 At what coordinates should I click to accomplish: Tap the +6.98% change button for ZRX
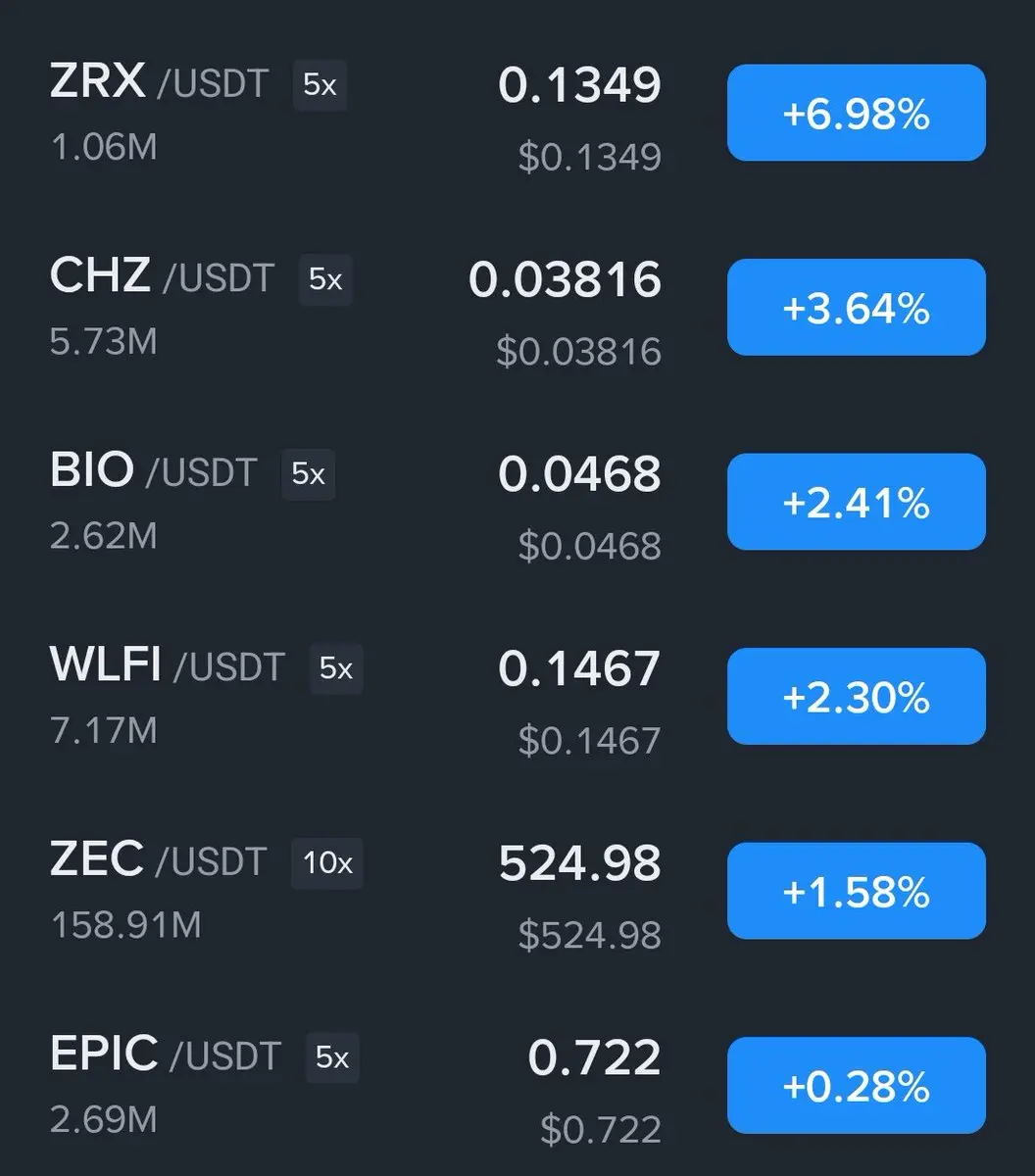(x=856, y=114)
